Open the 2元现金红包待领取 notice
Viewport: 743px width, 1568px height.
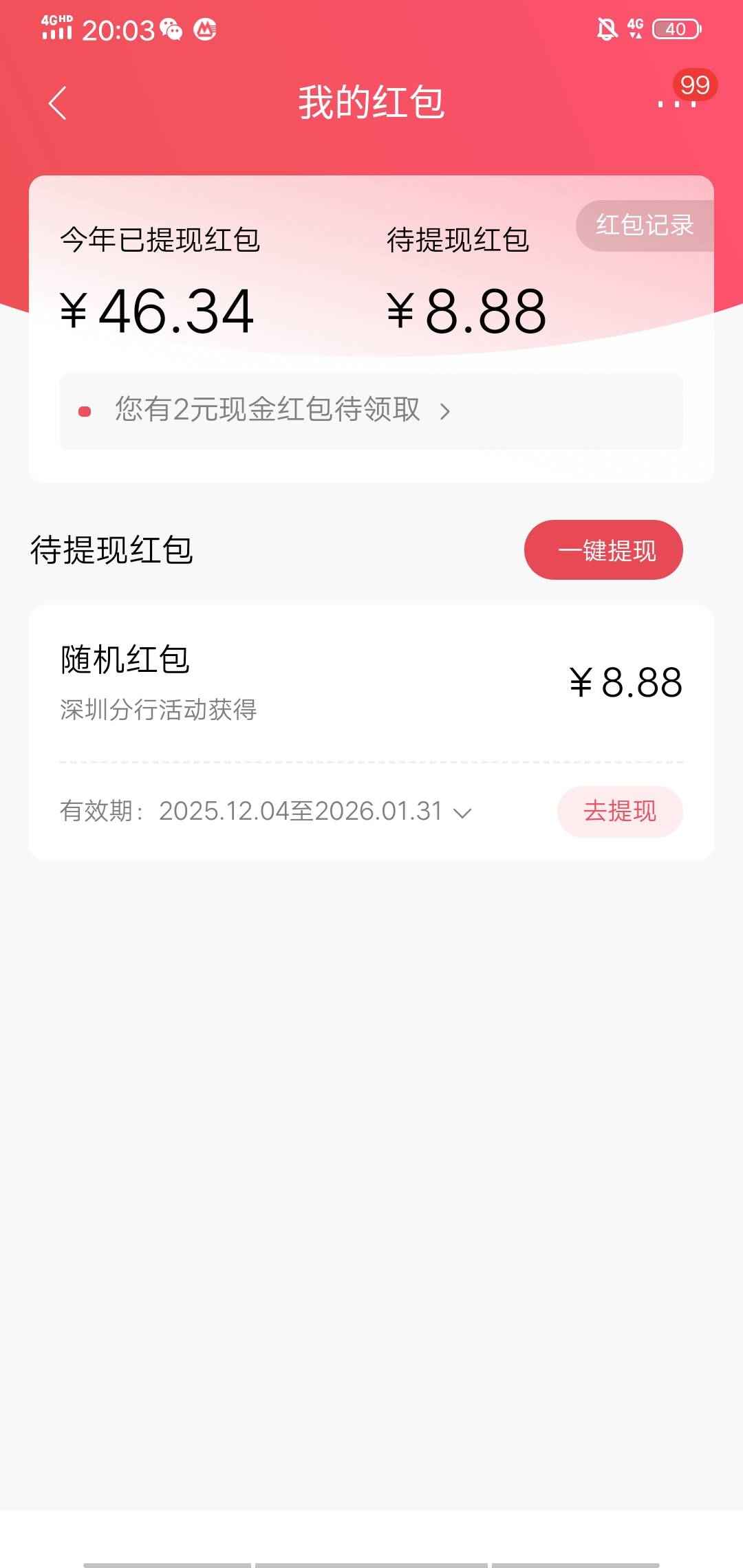371,411
